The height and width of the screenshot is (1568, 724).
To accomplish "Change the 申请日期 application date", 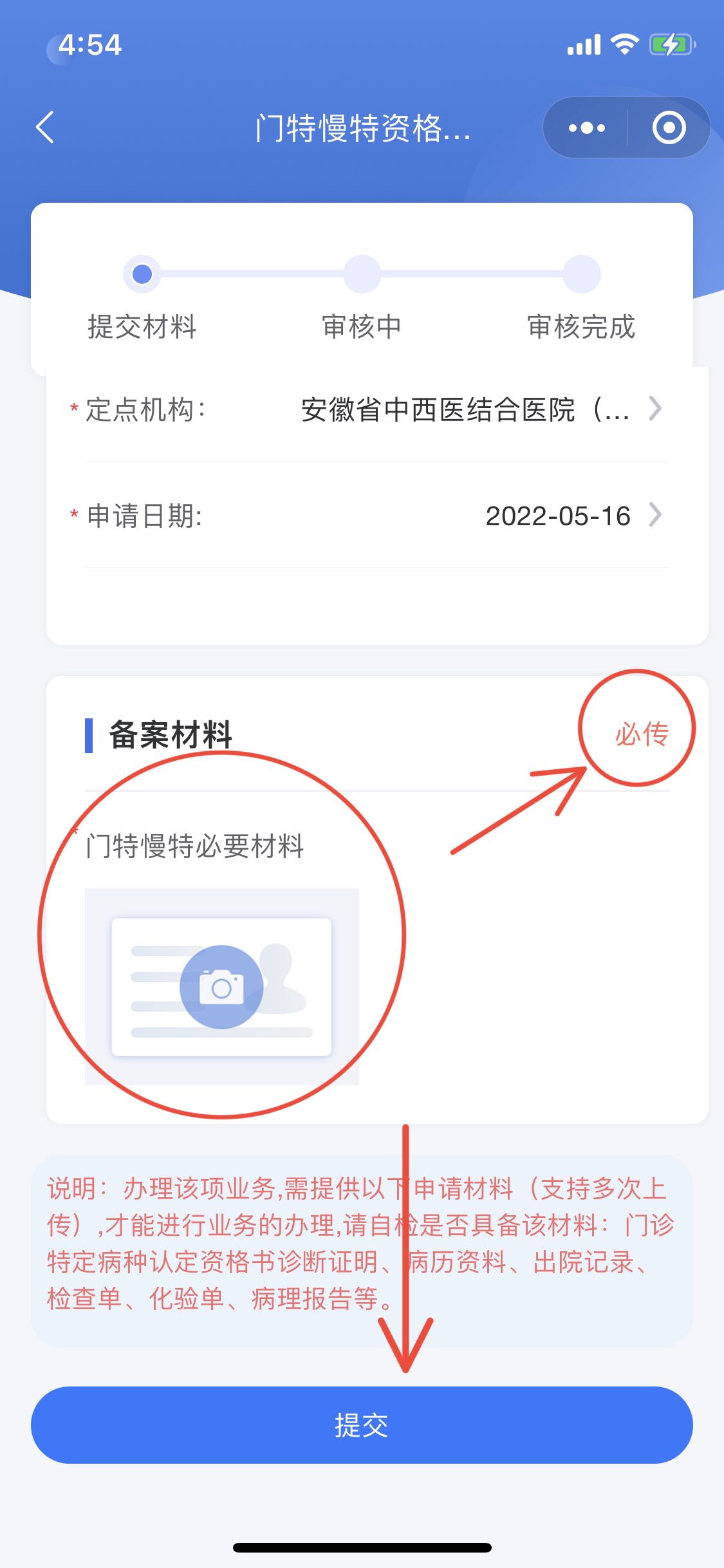I will (557, 516).
